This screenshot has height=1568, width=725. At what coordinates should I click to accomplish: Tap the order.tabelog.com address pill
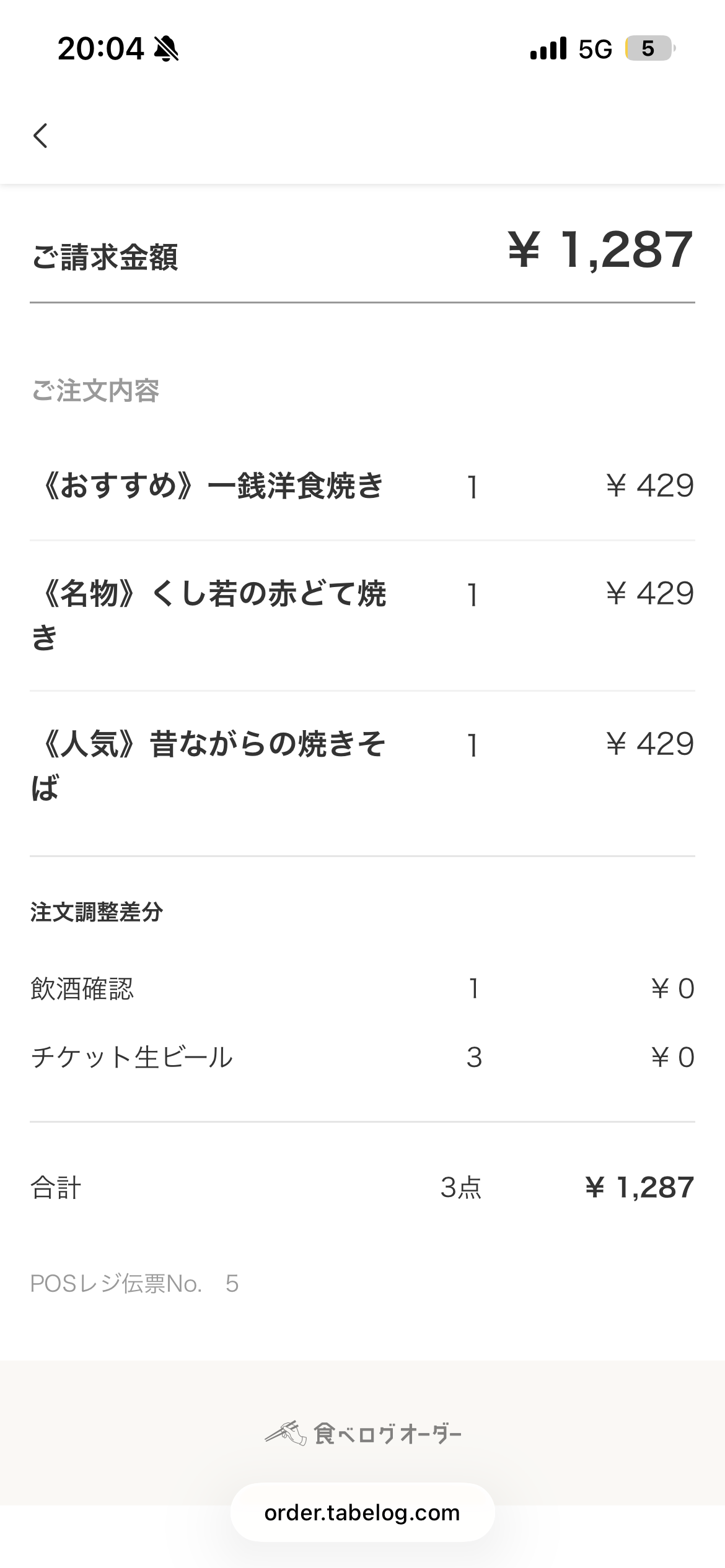point(362,1512)
